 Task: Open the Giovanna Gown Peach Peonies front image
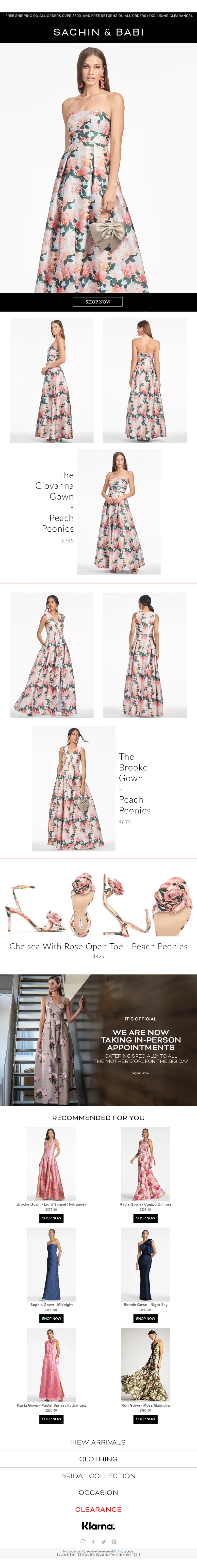(118, 512)
